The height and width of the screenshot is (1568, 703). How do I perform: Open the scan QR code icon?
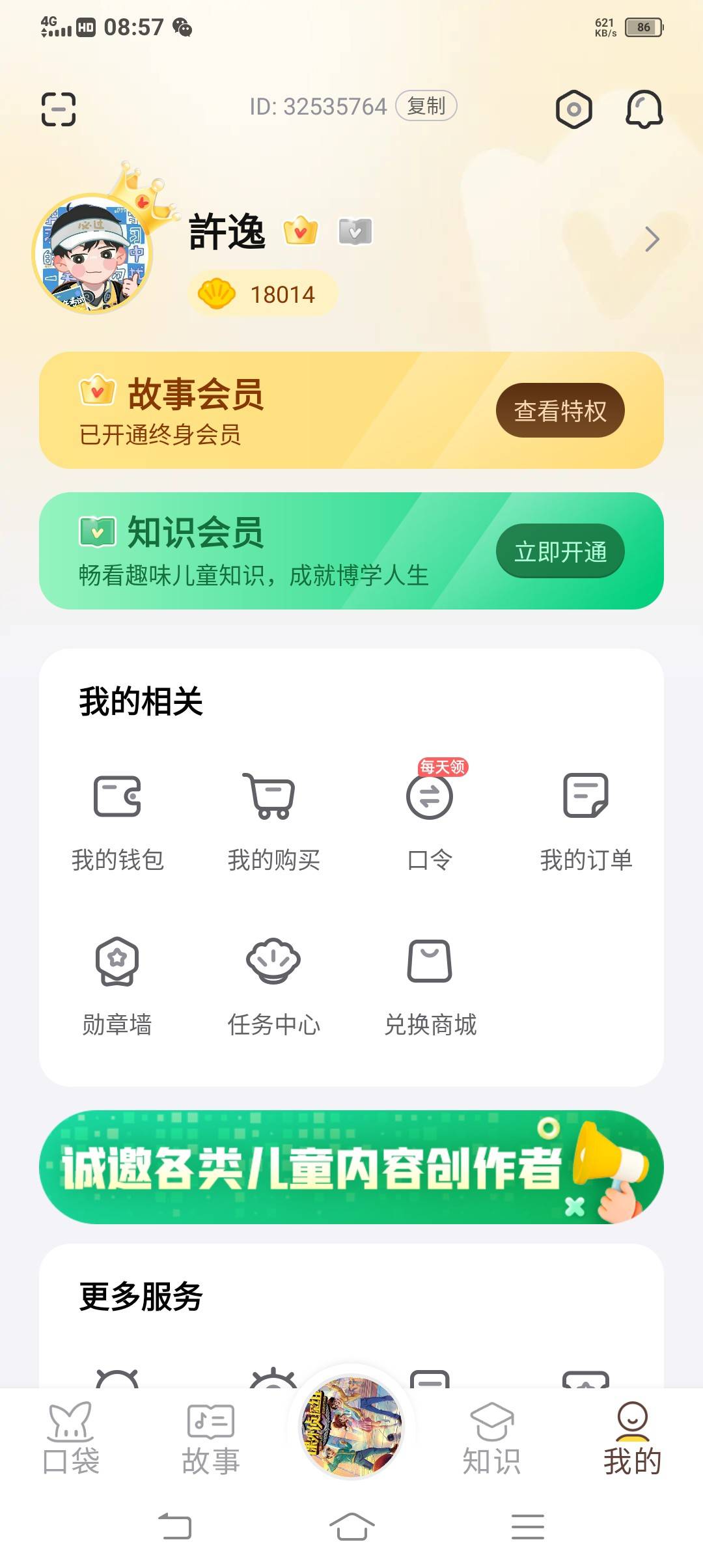coord(59,109)
